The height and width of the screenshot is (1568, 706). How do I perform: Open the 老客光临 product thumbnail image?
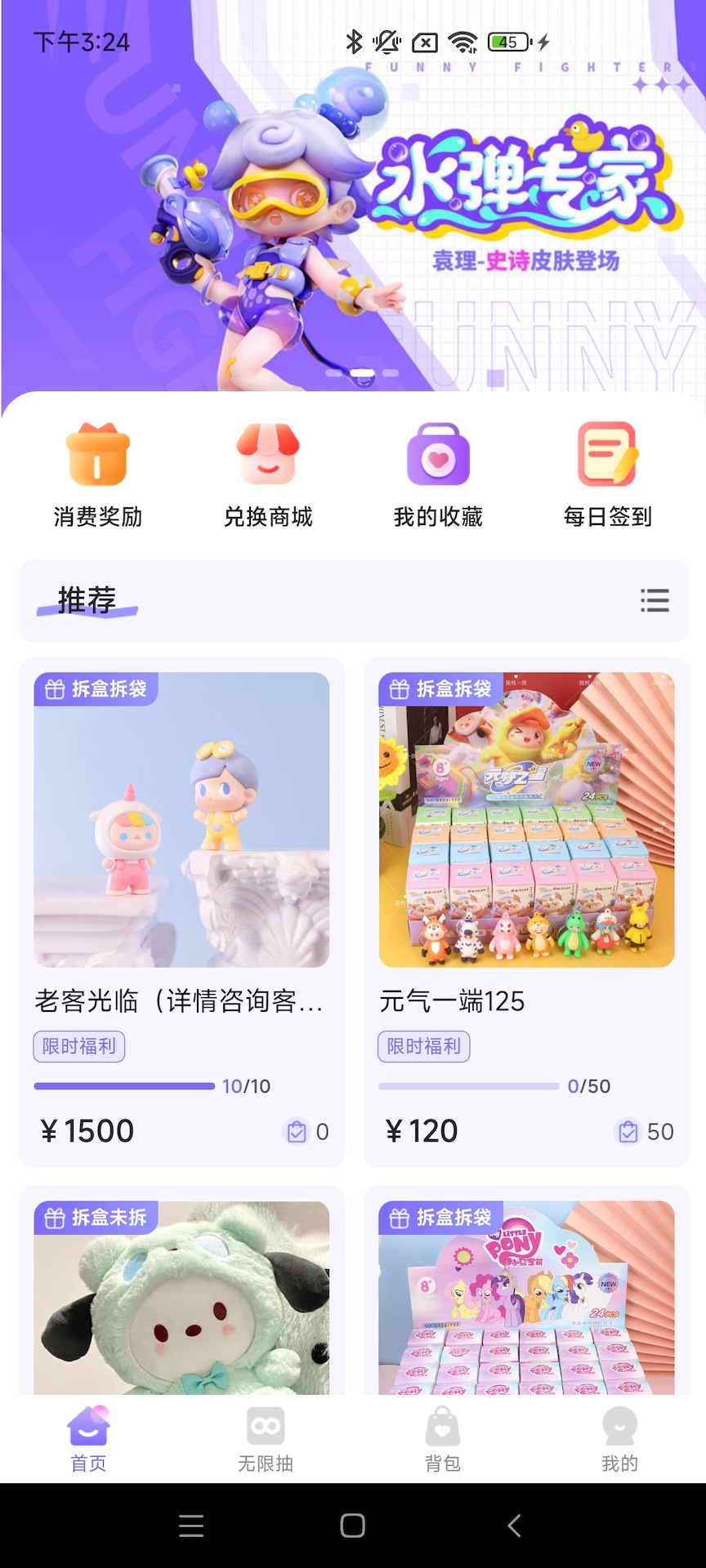[181, 819]
